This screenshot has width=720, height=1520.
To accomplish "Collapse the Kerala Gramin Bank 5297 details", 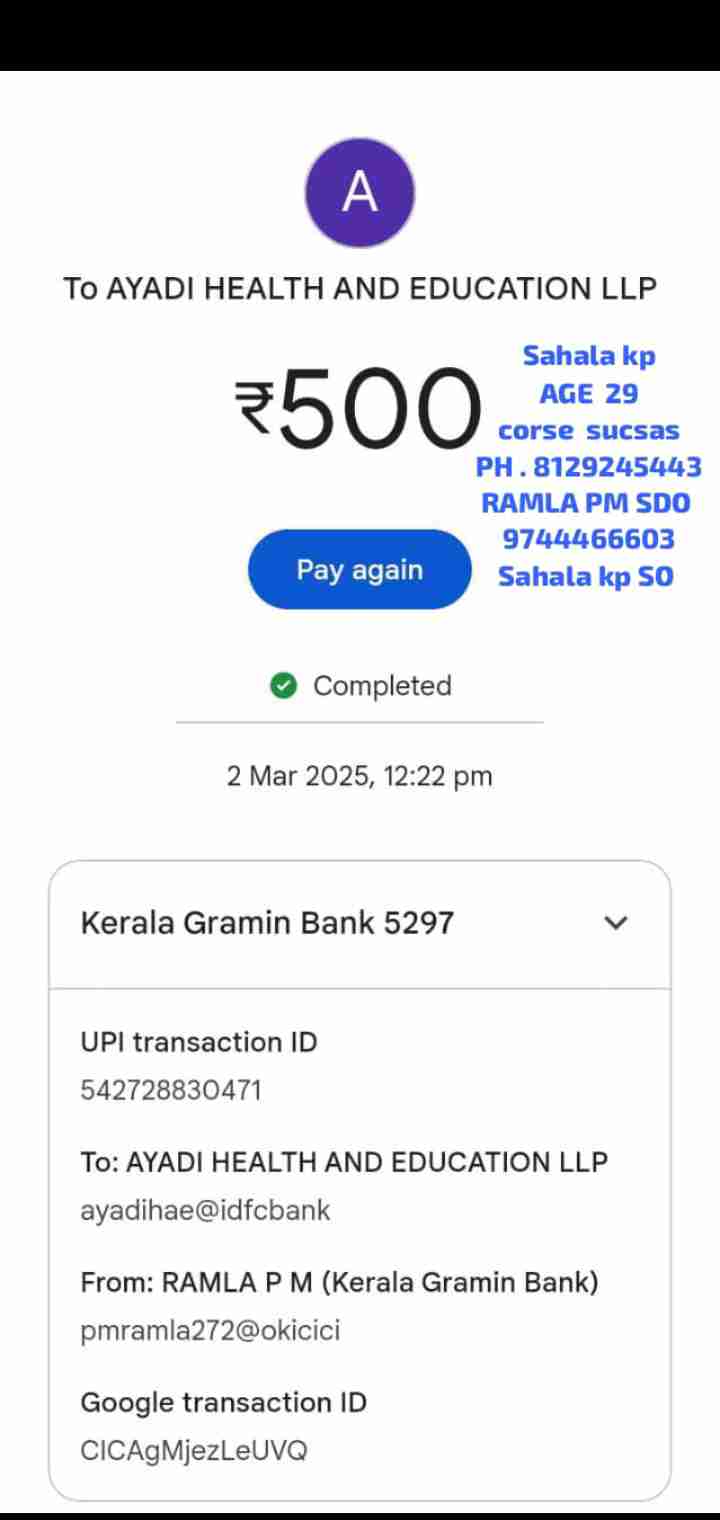I will [616, 923].
